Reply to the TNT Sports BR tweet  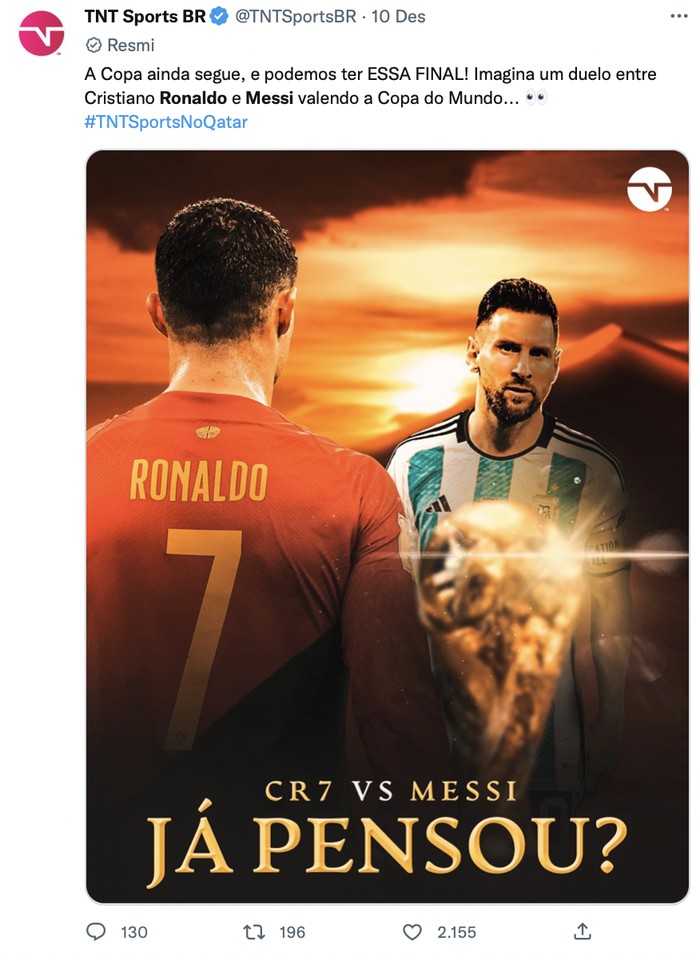pyautogui.click(x=97, y=931)
